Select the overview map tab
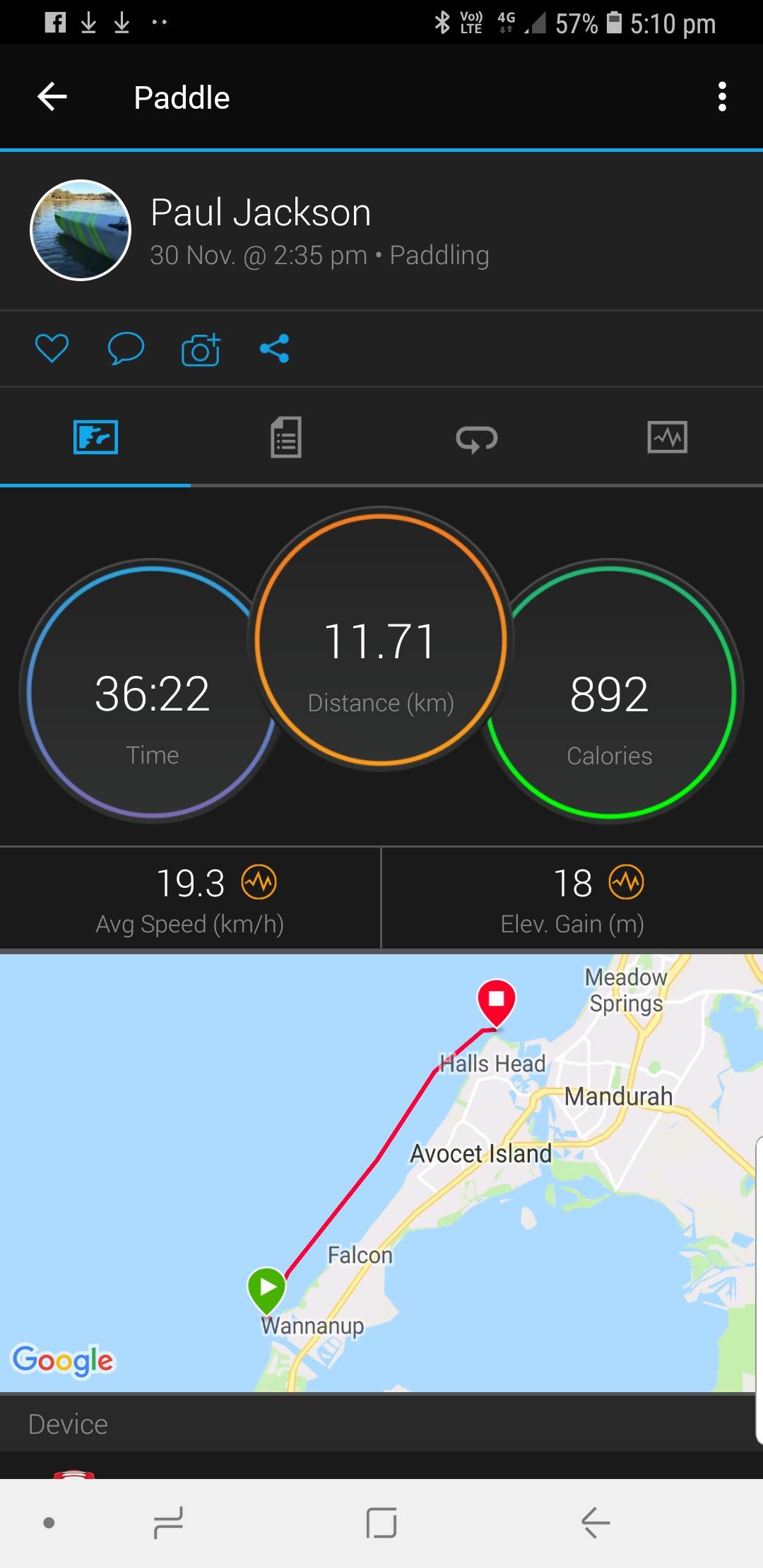Screen dimensions: 763x1568 click(95, 437)
